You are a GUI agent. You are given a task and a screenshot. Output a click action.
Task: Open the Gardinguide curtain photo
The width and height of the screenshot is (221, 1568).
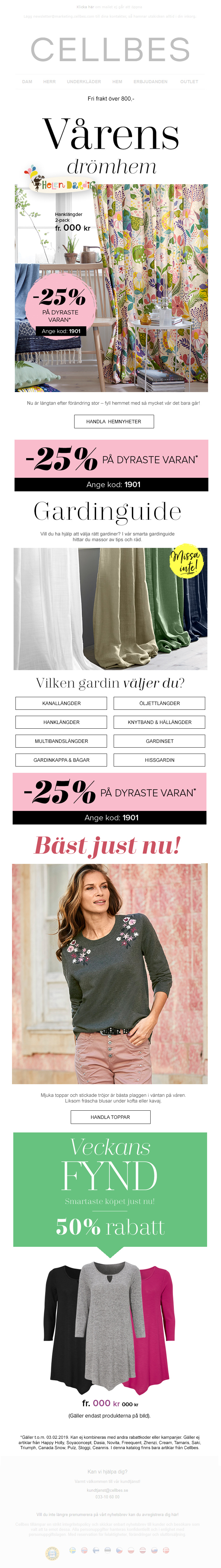tap(110, 609)
